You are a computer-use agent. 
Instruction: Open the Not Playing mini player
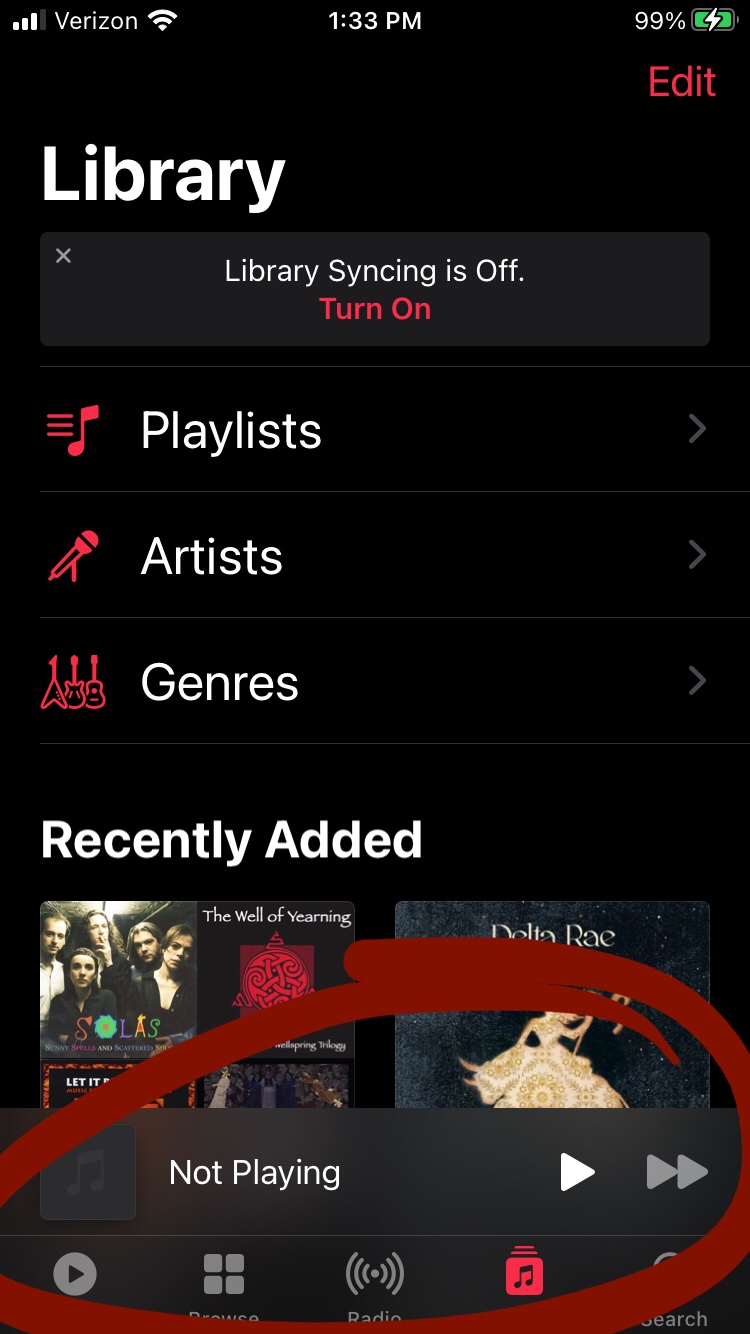click(x=300, y=1172)
